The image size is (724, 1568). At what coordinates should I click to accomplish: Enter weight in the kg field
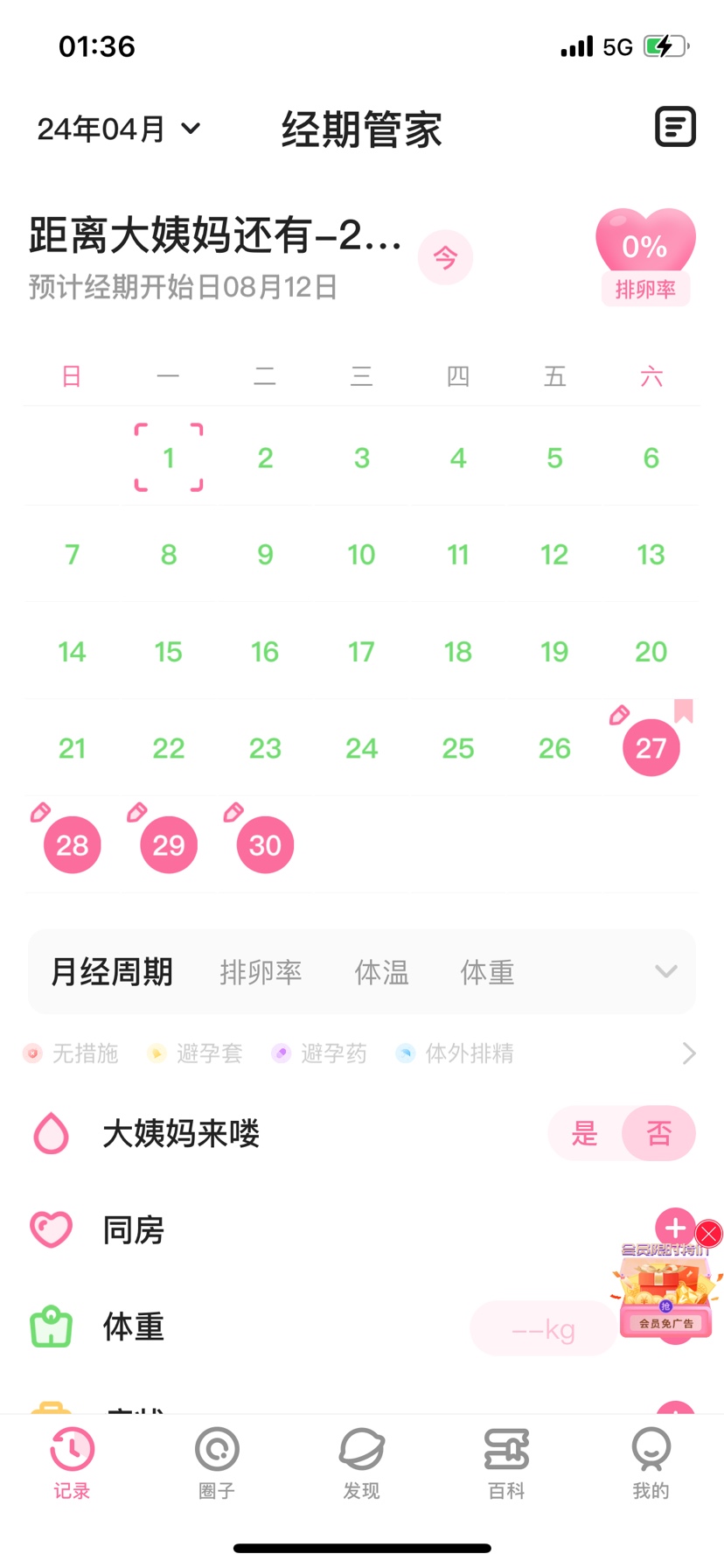543,1330
